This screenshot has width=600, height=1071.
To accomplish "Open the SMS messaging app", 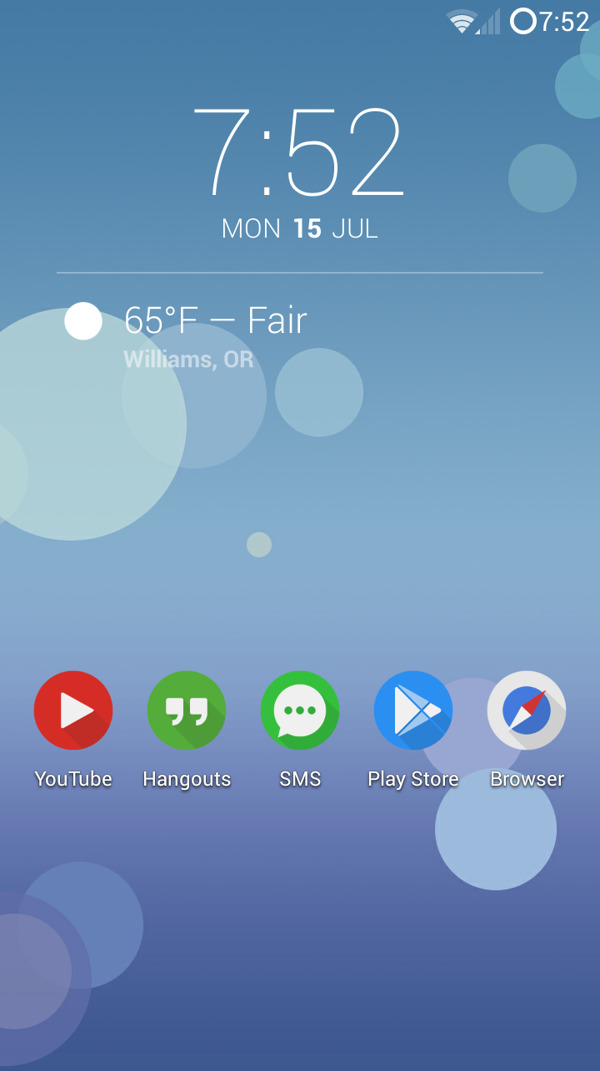I will pos(300,711).
